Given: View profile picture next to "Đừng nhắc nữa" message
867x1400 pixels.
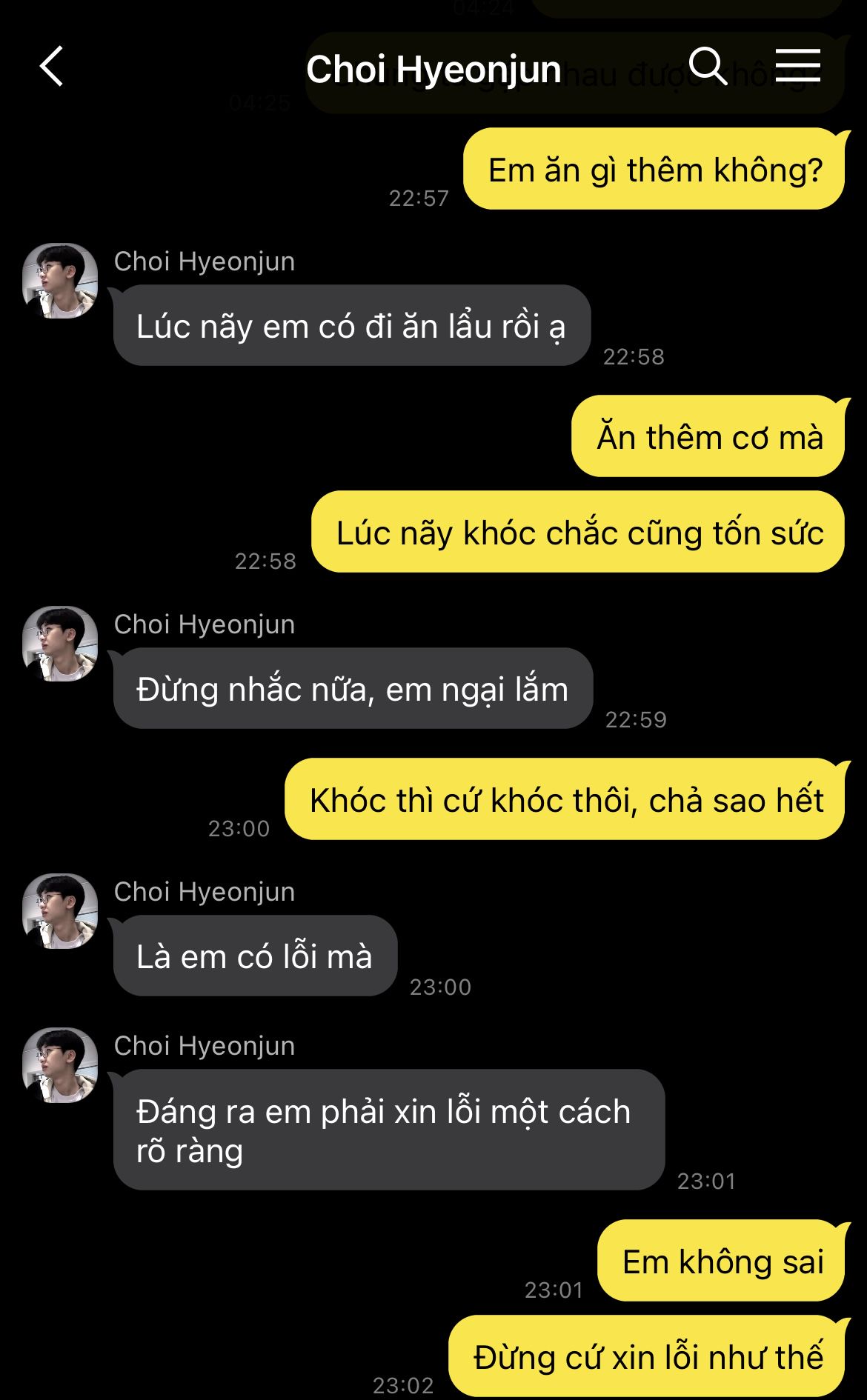Looking at the screenshot, I should click(61, 644).
